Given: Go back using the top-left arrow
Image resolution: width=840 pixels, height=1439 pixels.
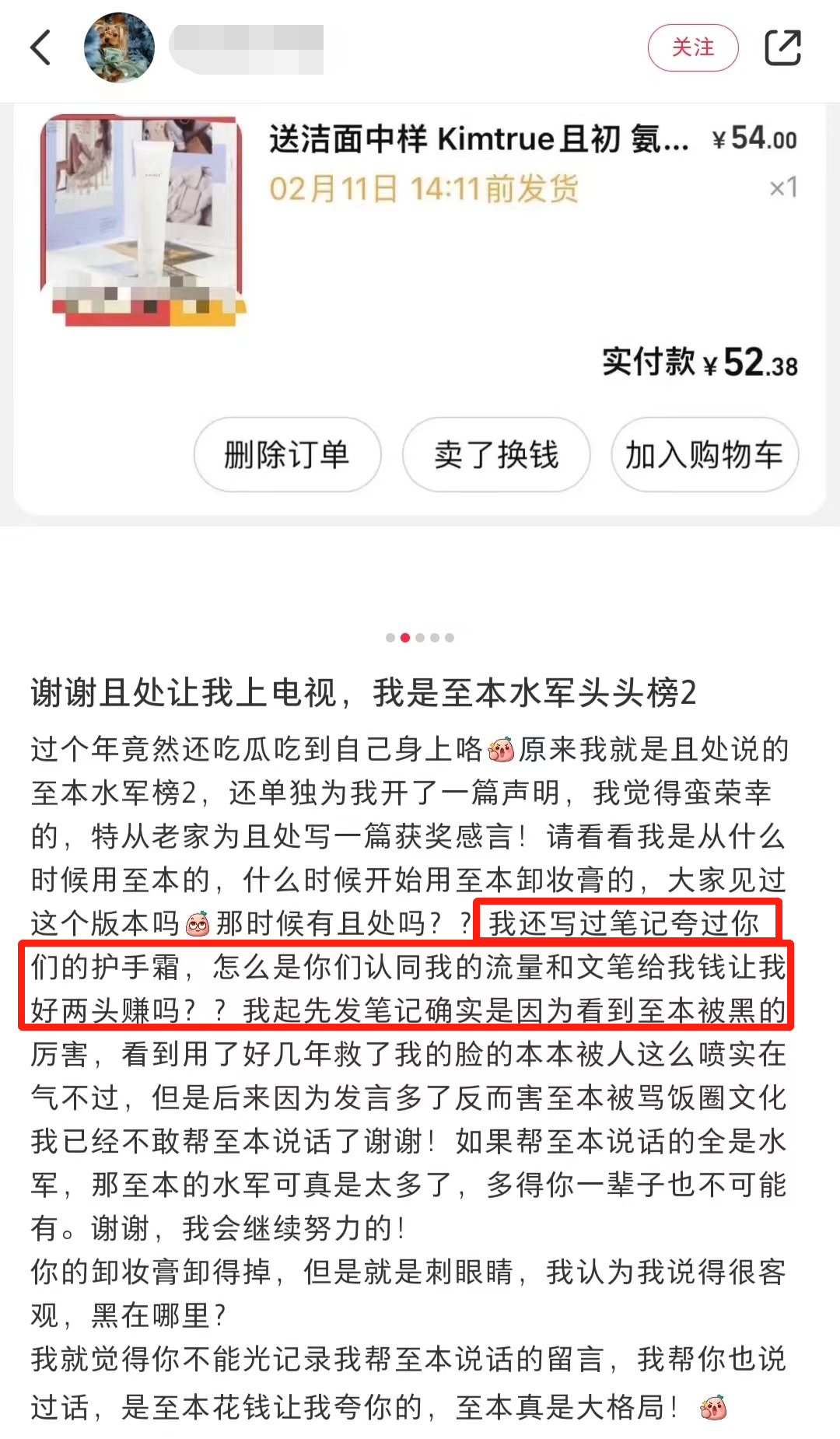Looking at the screenshot, I should (x=41, y=47).
